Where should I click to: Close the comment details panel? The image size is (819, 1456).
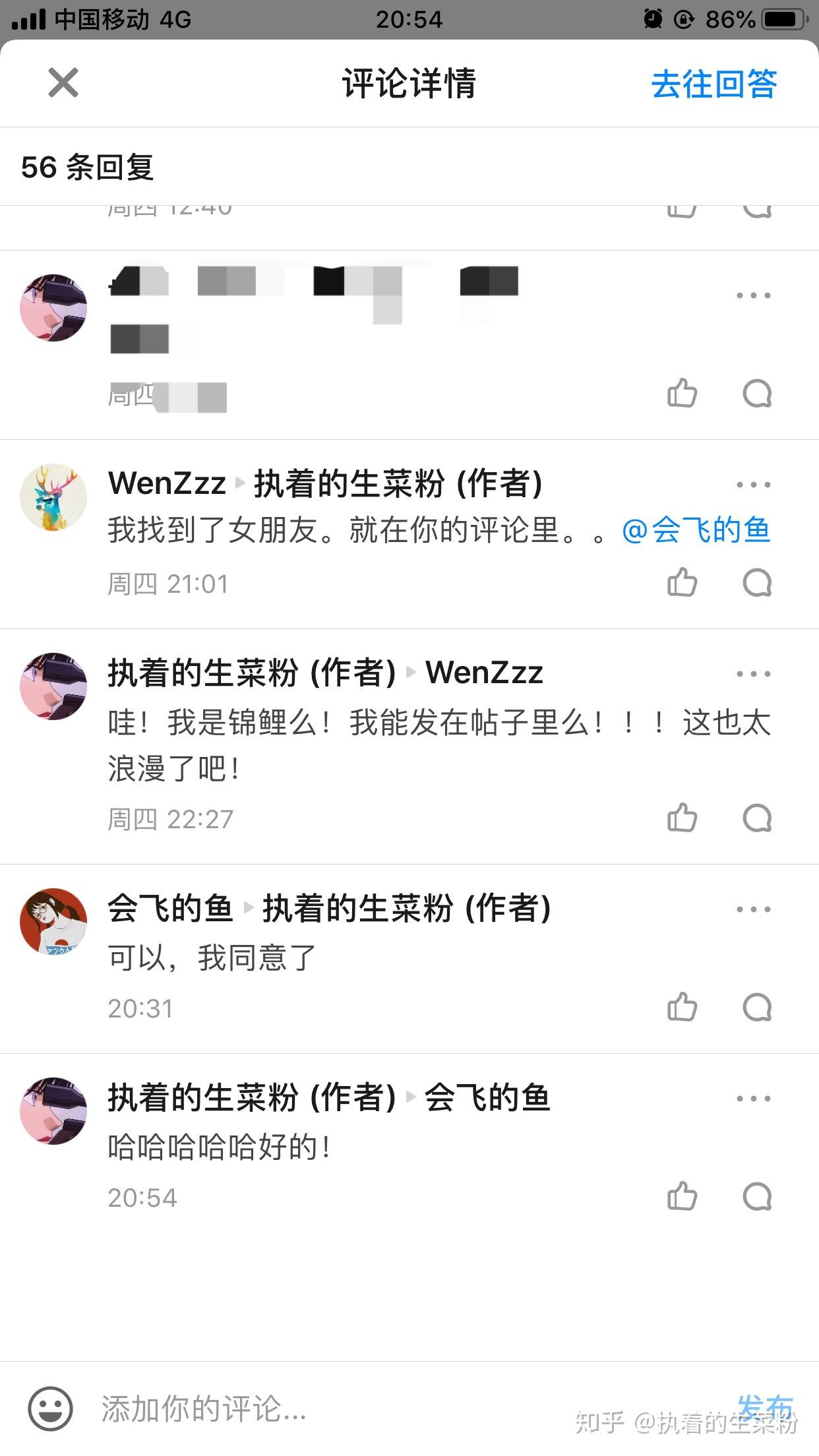tap(63, 83)
